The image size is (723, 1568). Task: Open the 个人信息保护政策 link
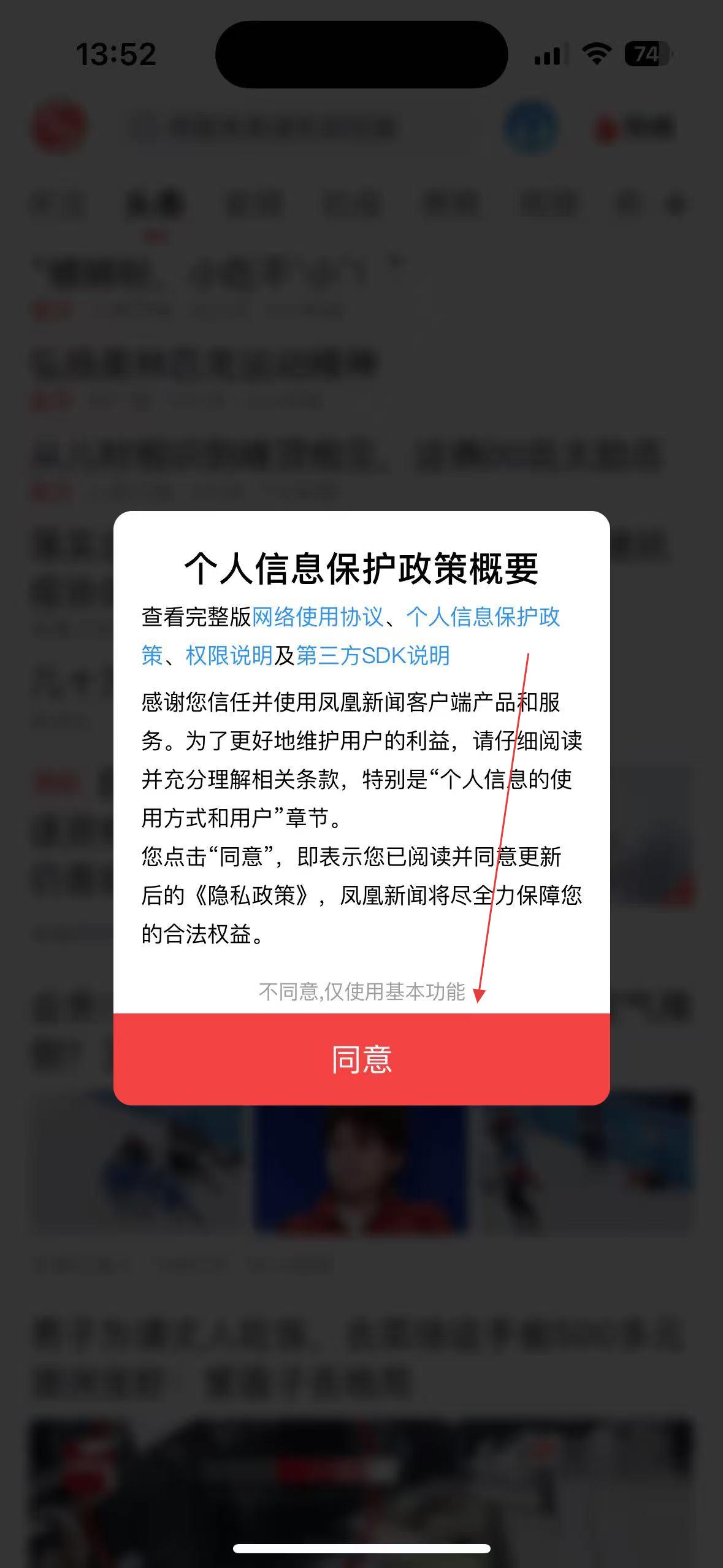click(x=483, y=617)
